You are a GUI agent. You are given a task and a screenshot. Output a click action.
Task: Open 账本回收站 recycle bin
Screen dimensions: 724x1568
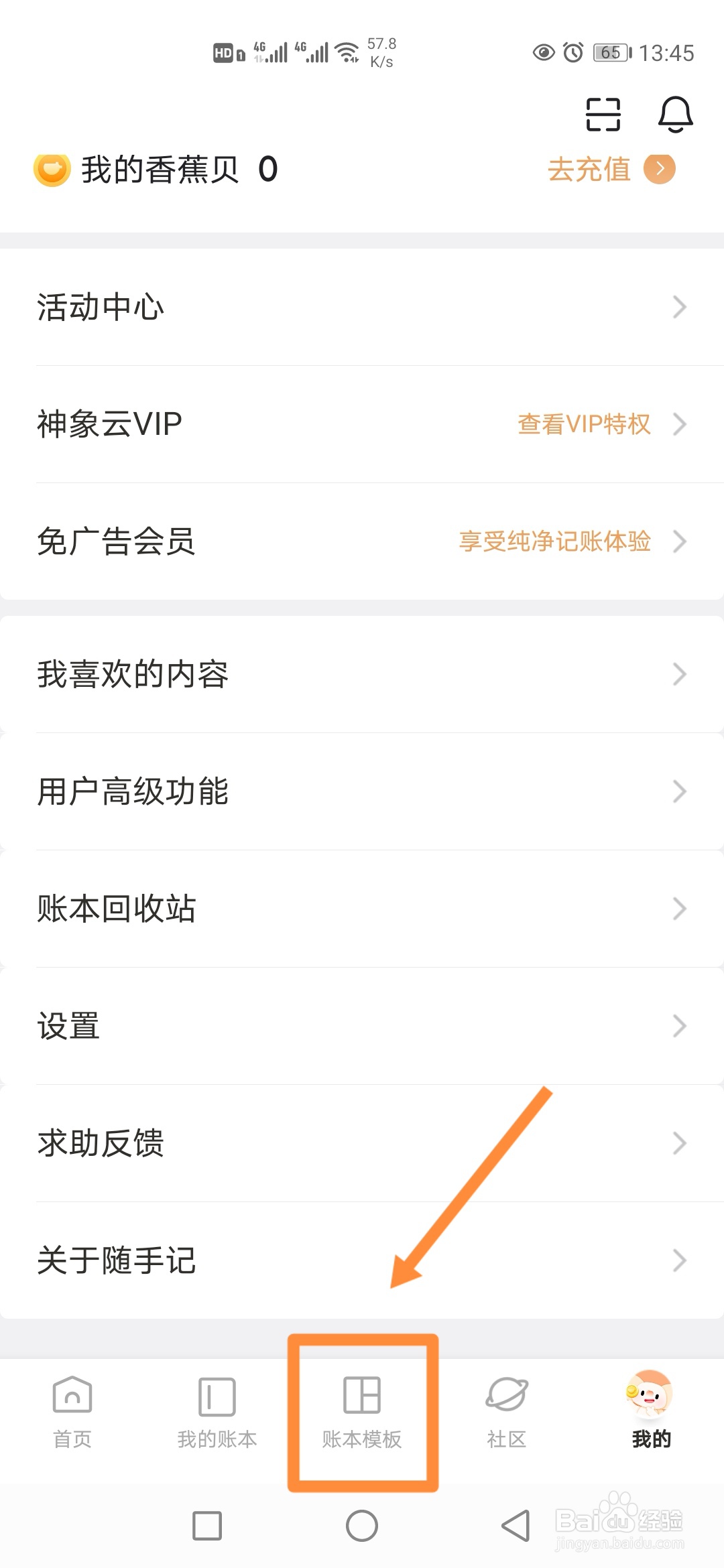coord(115,909)
